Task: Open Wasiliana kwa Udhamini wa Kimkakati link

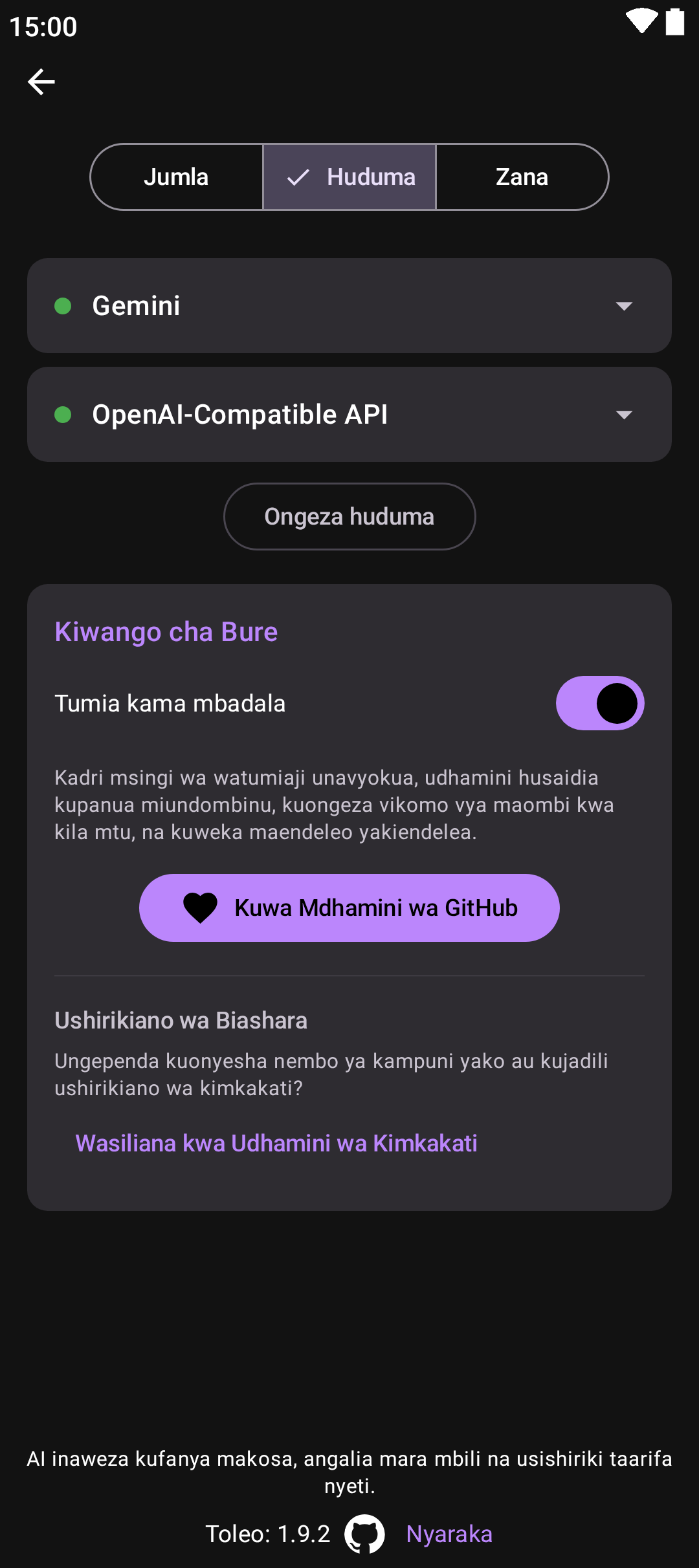Action: pyautogui.click(x=276, y=1143)
